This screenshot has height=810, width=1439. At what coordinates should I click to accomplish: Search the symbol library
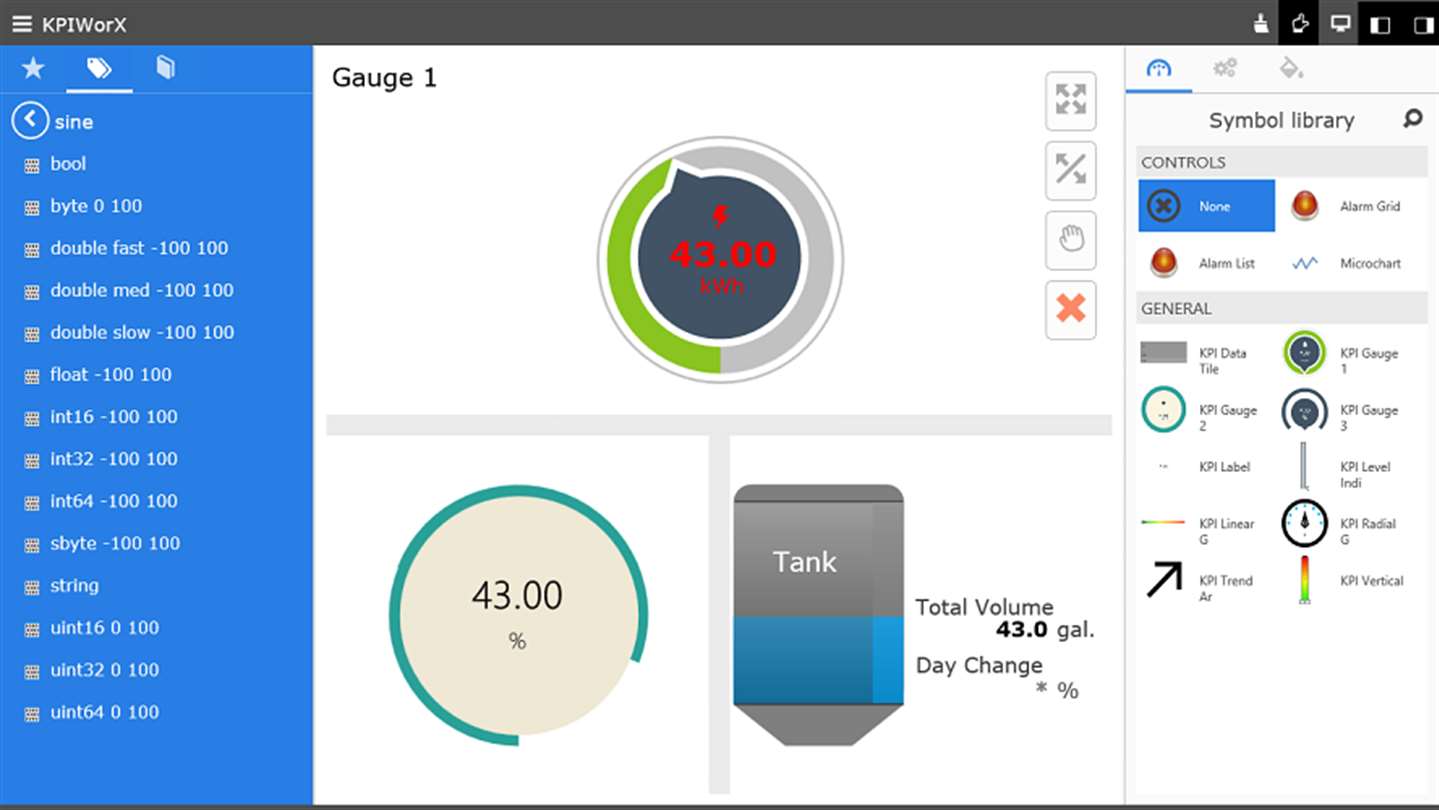pos(1412,119)
